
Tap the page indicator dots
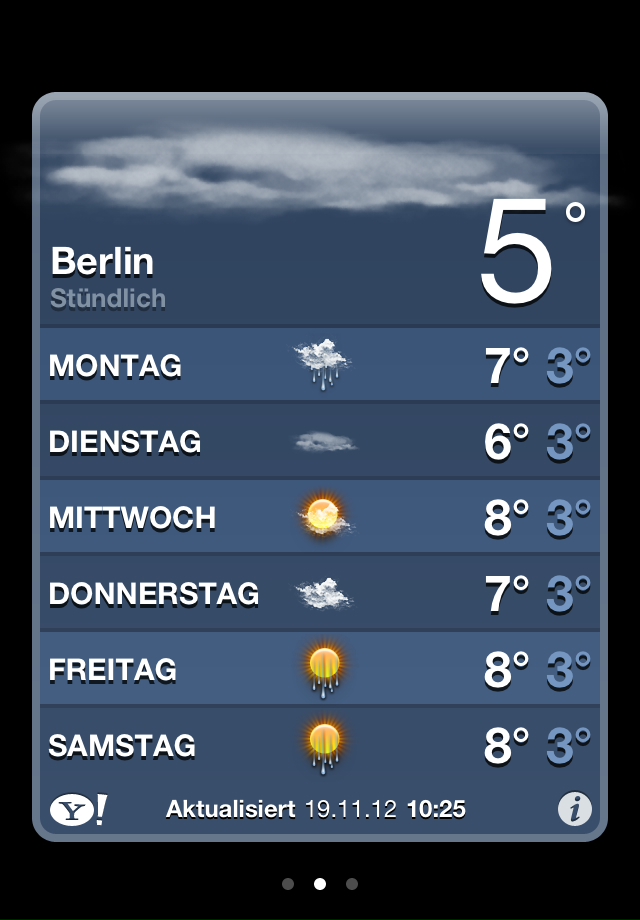[x=320, y=884]
